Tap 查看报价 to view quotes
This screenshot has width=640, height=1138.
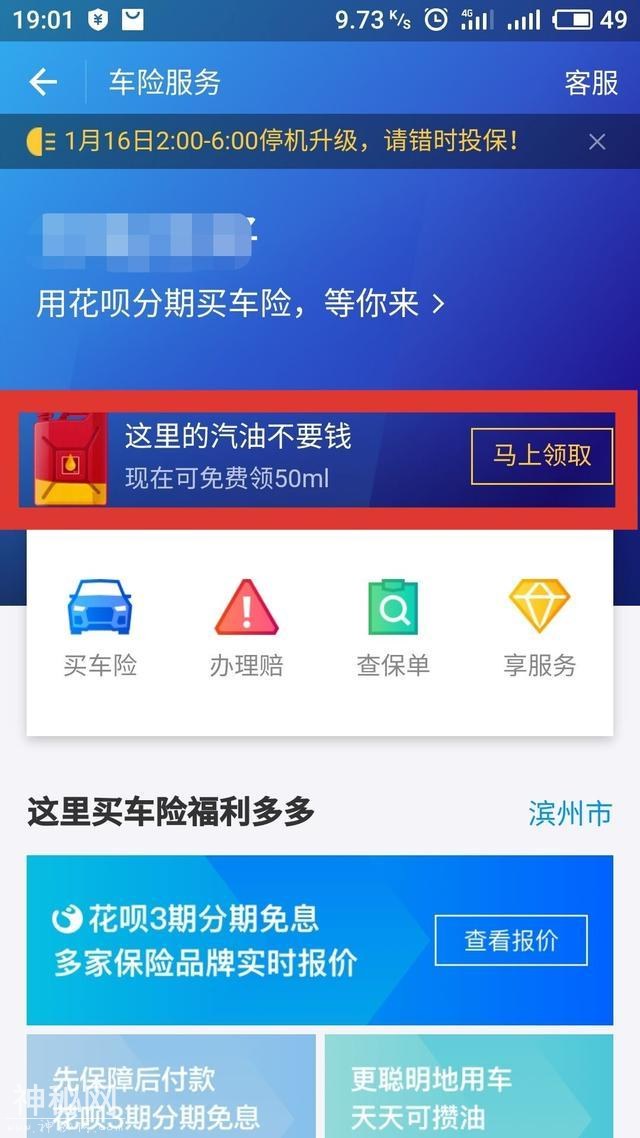point(511,940)
